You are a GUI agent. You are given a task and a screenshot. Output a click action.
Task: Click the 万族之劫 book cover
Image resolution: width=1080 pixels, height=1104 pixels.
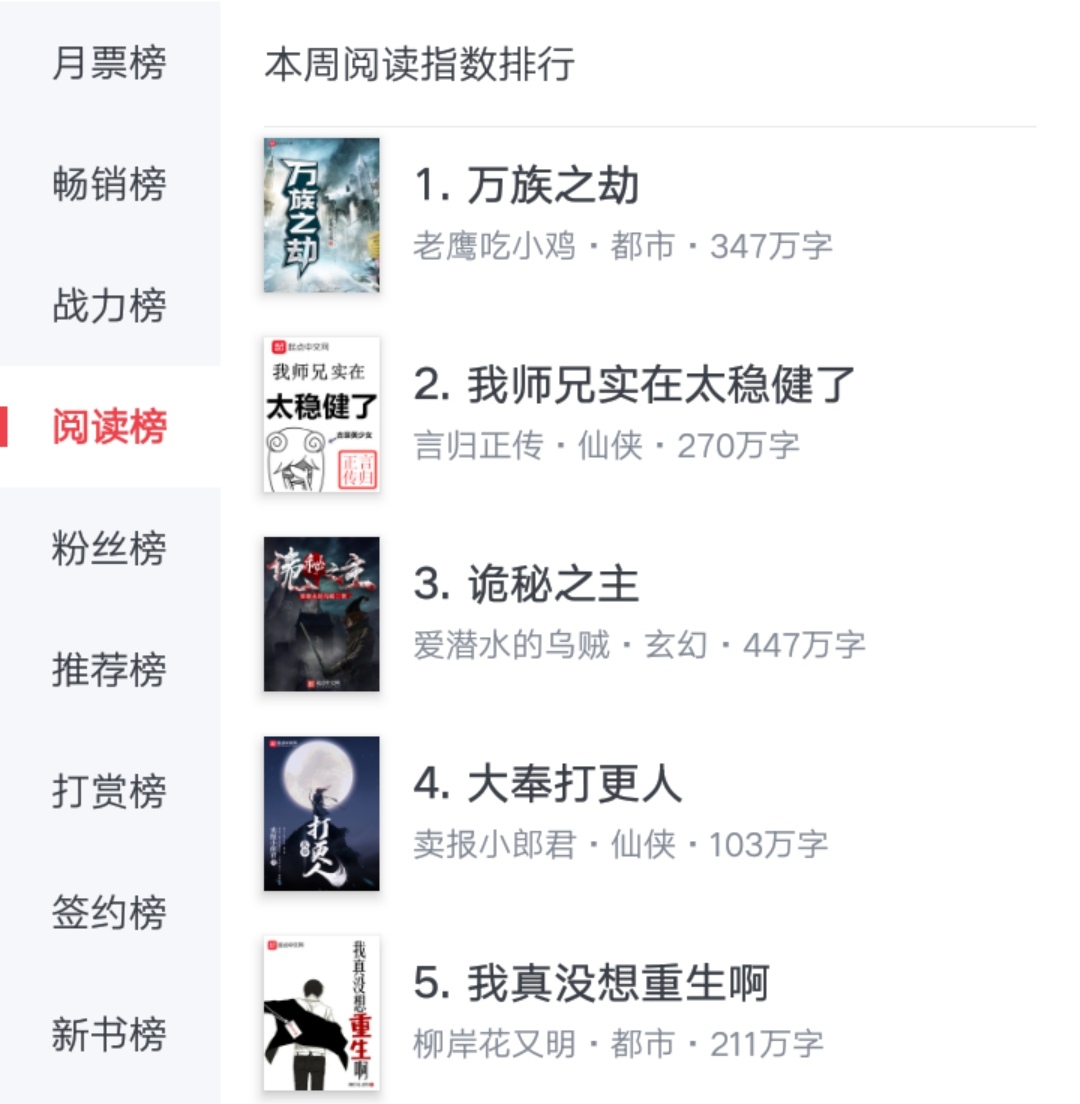pos(320,214)
